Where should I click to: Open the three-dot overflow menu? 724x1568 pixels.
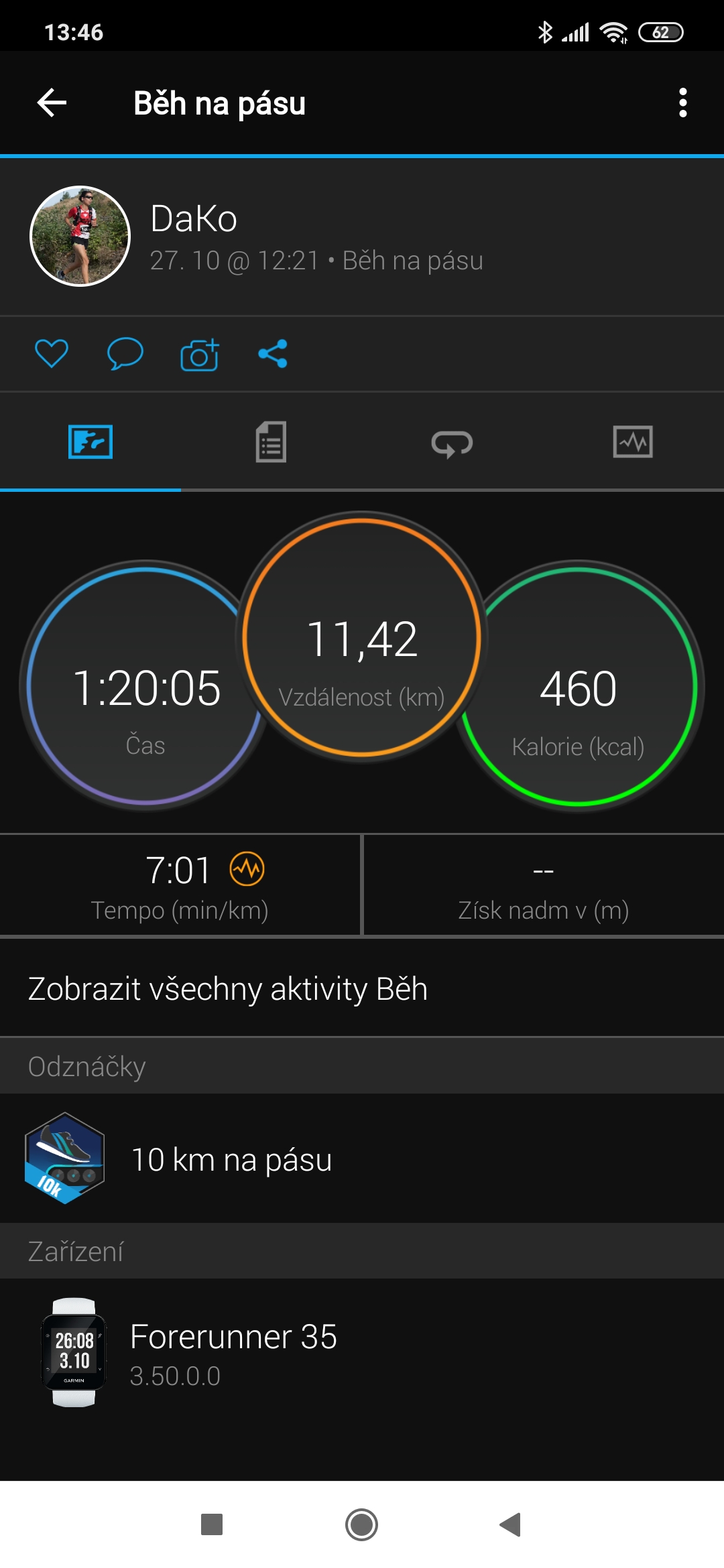click(x=682, y=103)
